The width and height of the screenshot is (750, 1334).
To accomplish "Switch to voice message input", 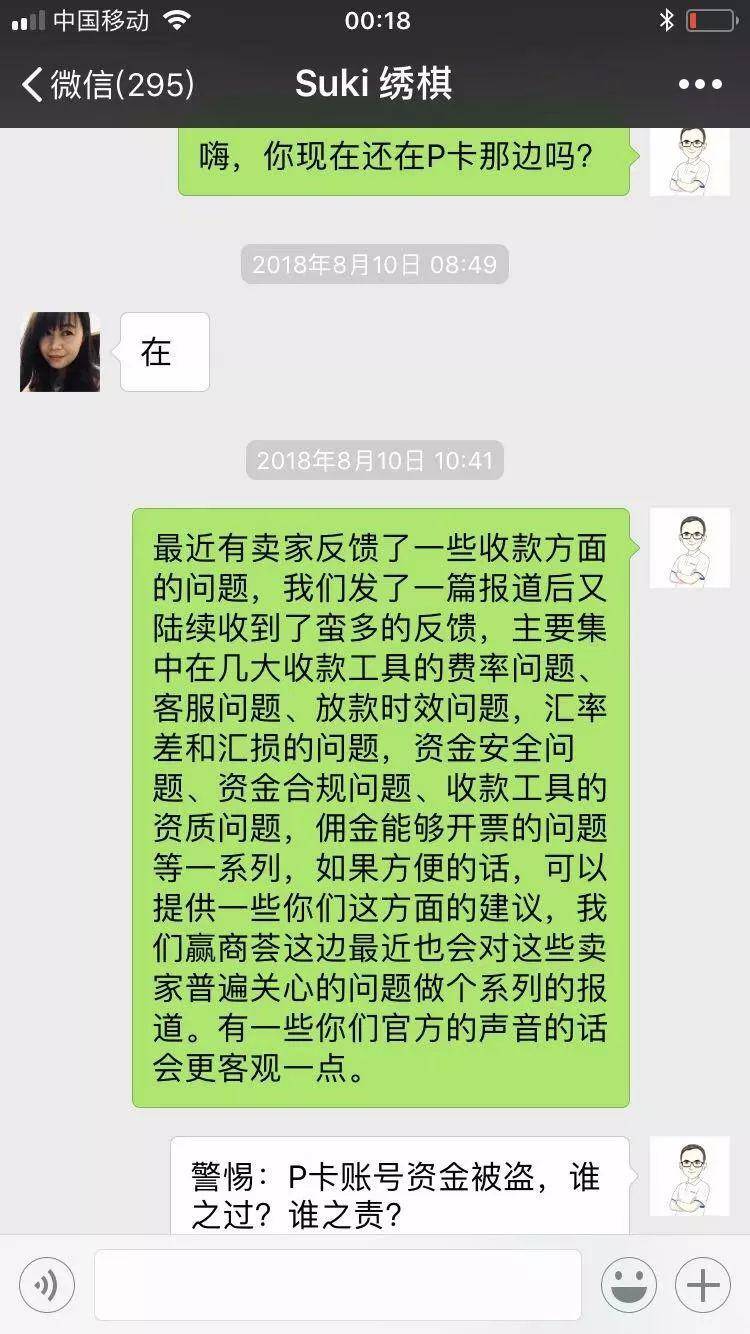I will (47, 1285).
